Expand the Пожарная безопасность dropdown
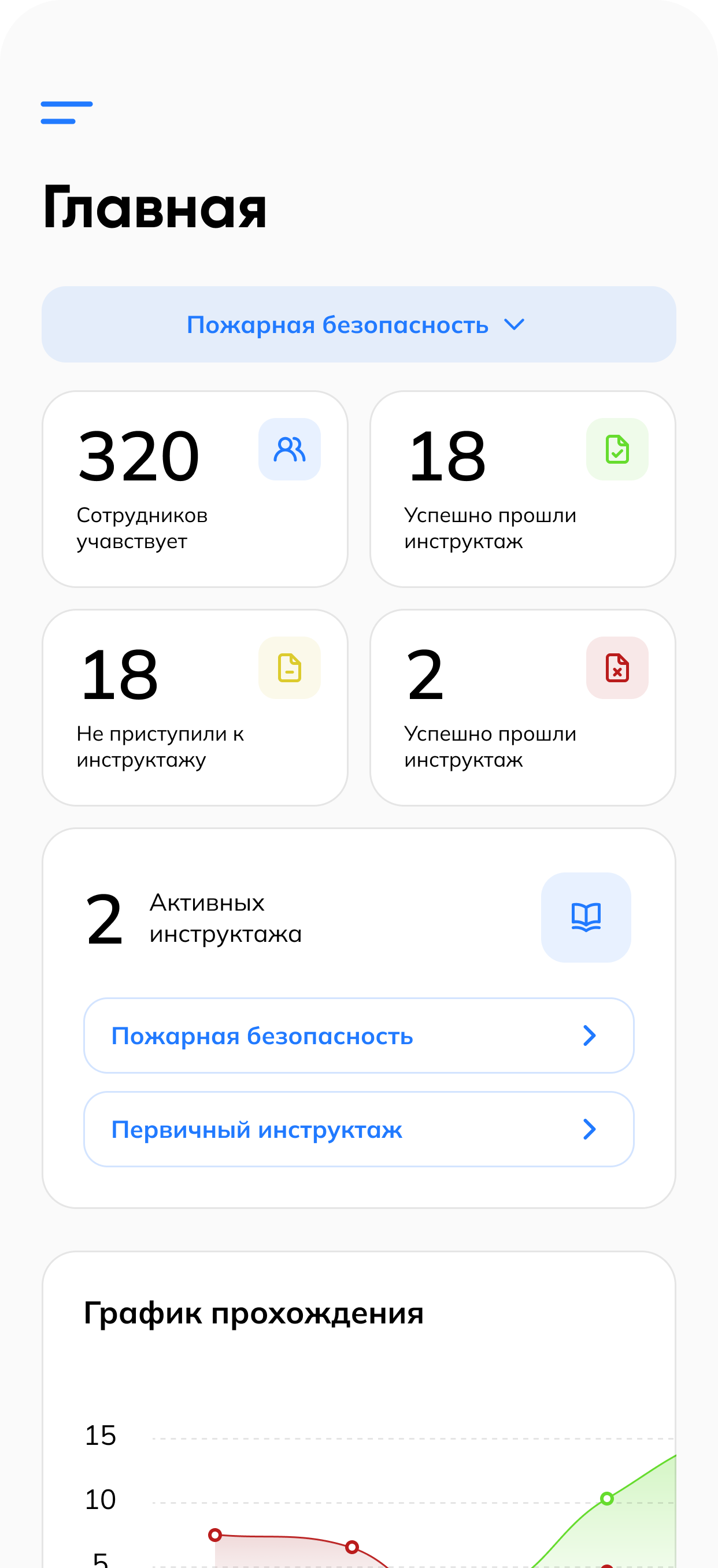This screenshot has height=1568, width=718. [x=358, y=324]
